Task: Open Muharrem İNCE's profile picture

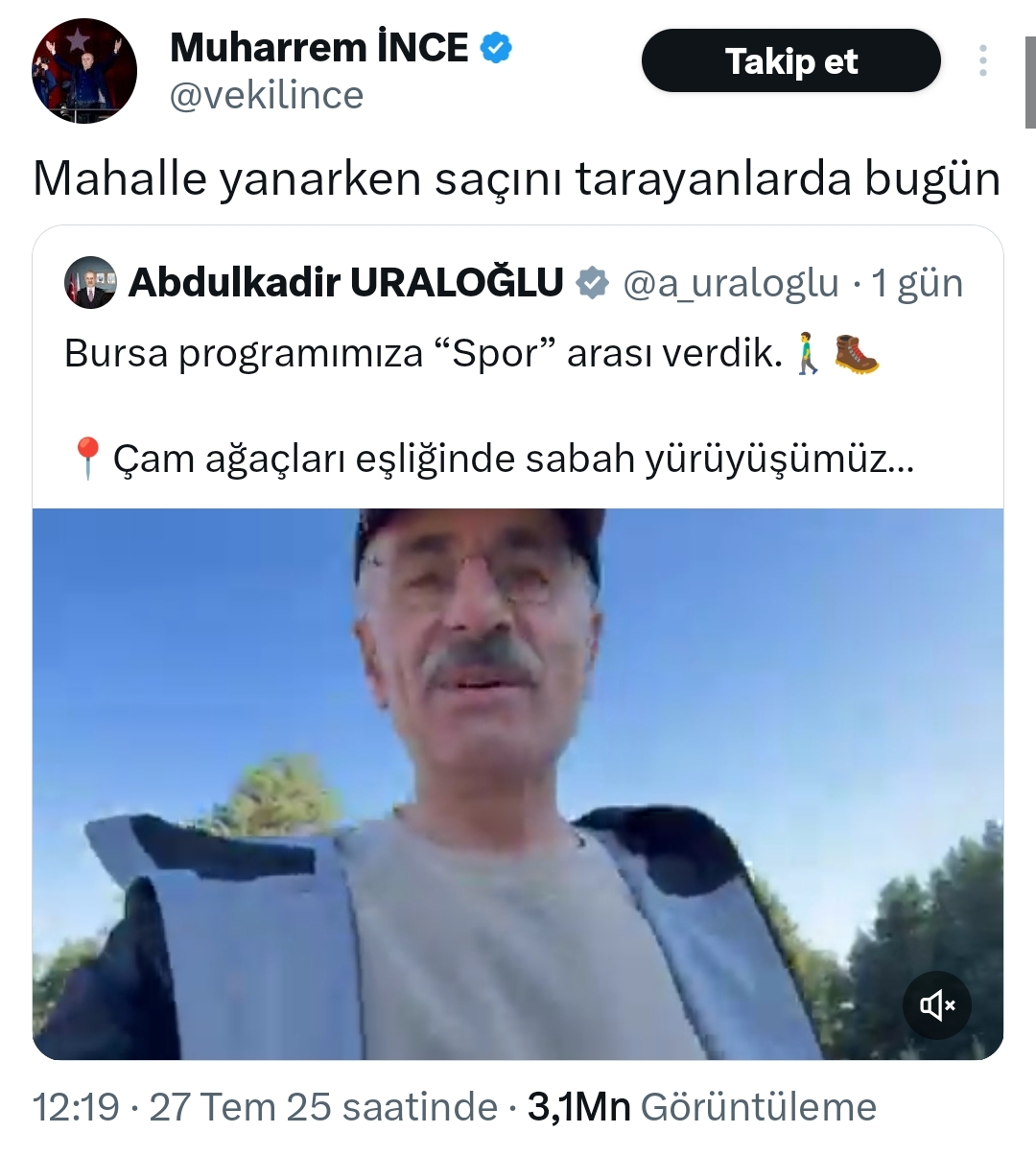Action: pyautogui.click(x=84, y=71)
